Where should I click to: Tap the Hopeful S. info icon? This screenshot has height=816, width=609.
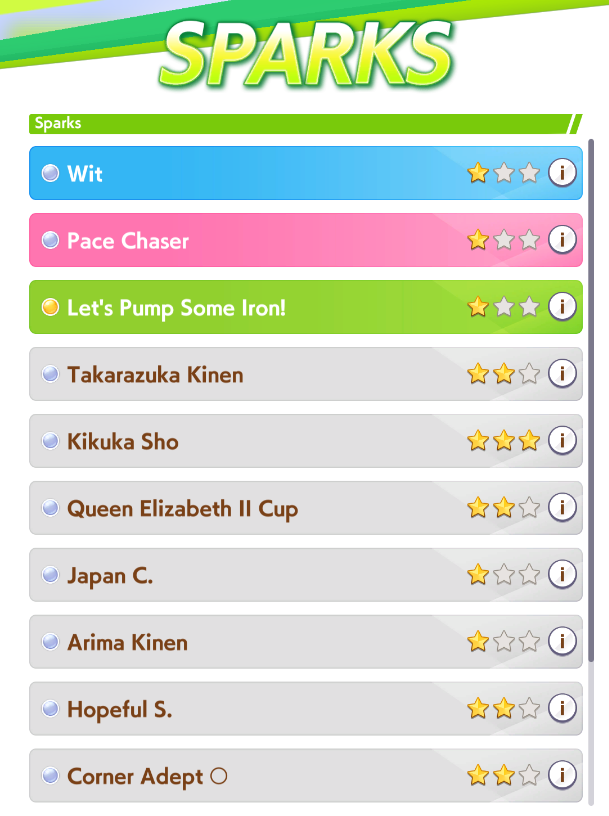pyautogui.click(x=562, y=708)
